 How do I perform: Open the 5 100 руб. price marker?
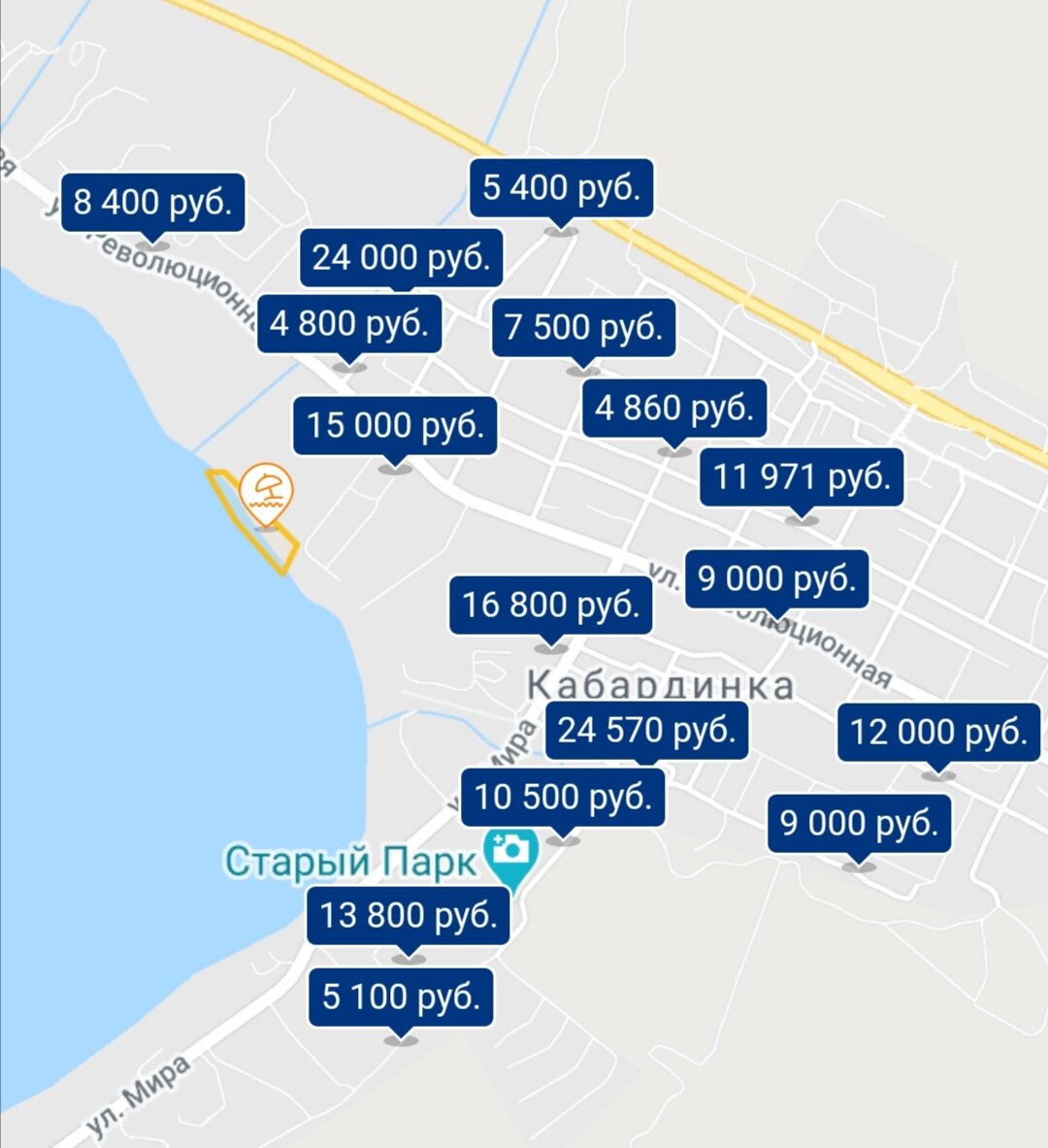pyautogui.click(x=401, y=997)
